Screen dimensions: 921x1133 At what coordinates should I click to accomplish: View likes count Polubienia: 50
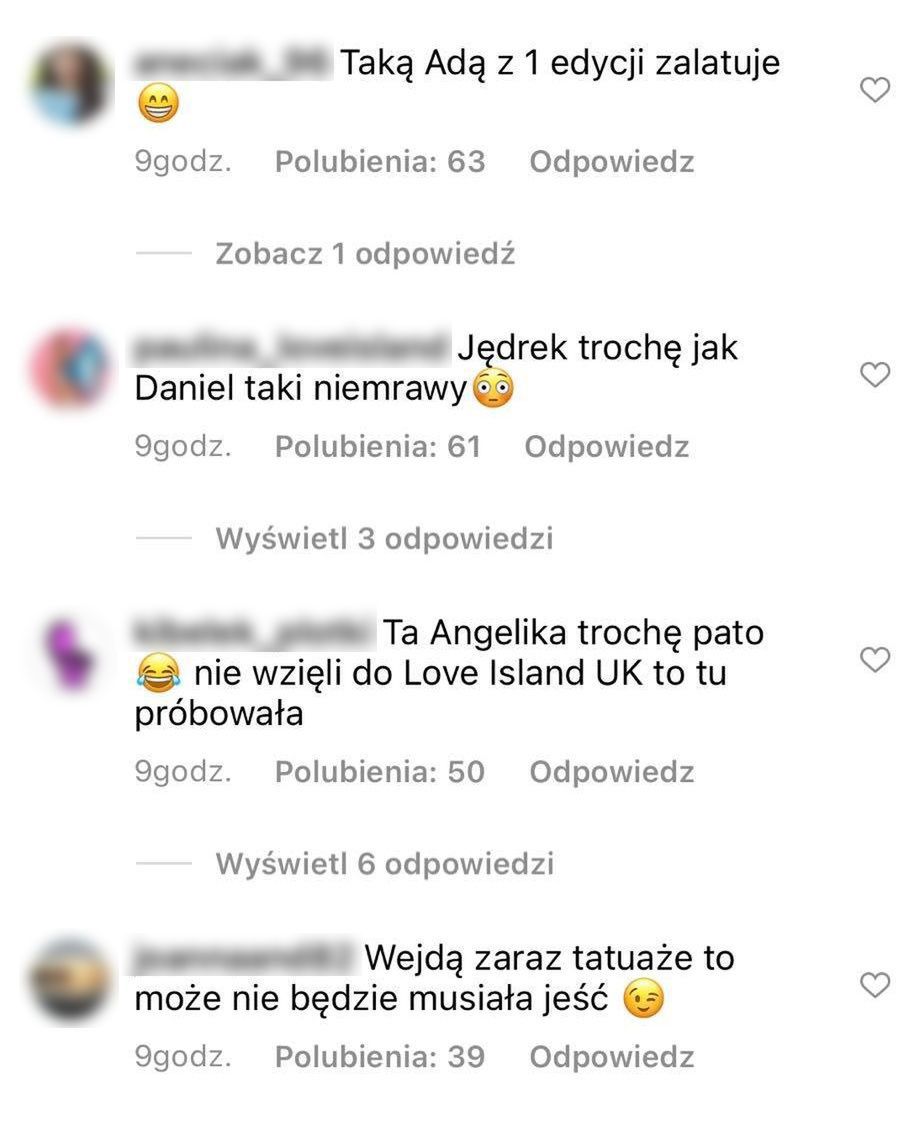[x=380, y=772]
